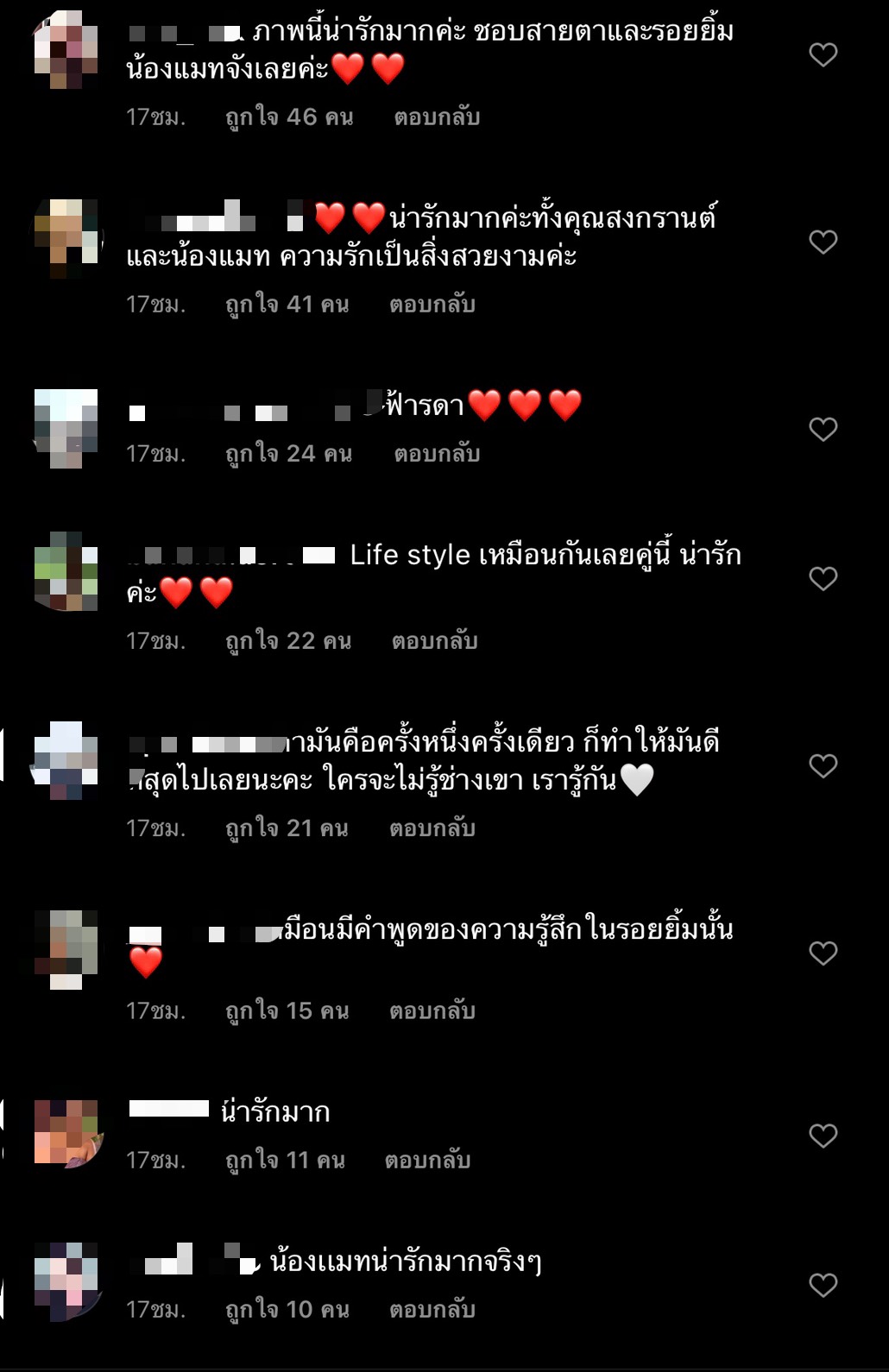Tap ตอบกลับ on the 41-likes comment
The image size is (889, 1372).
432,305
